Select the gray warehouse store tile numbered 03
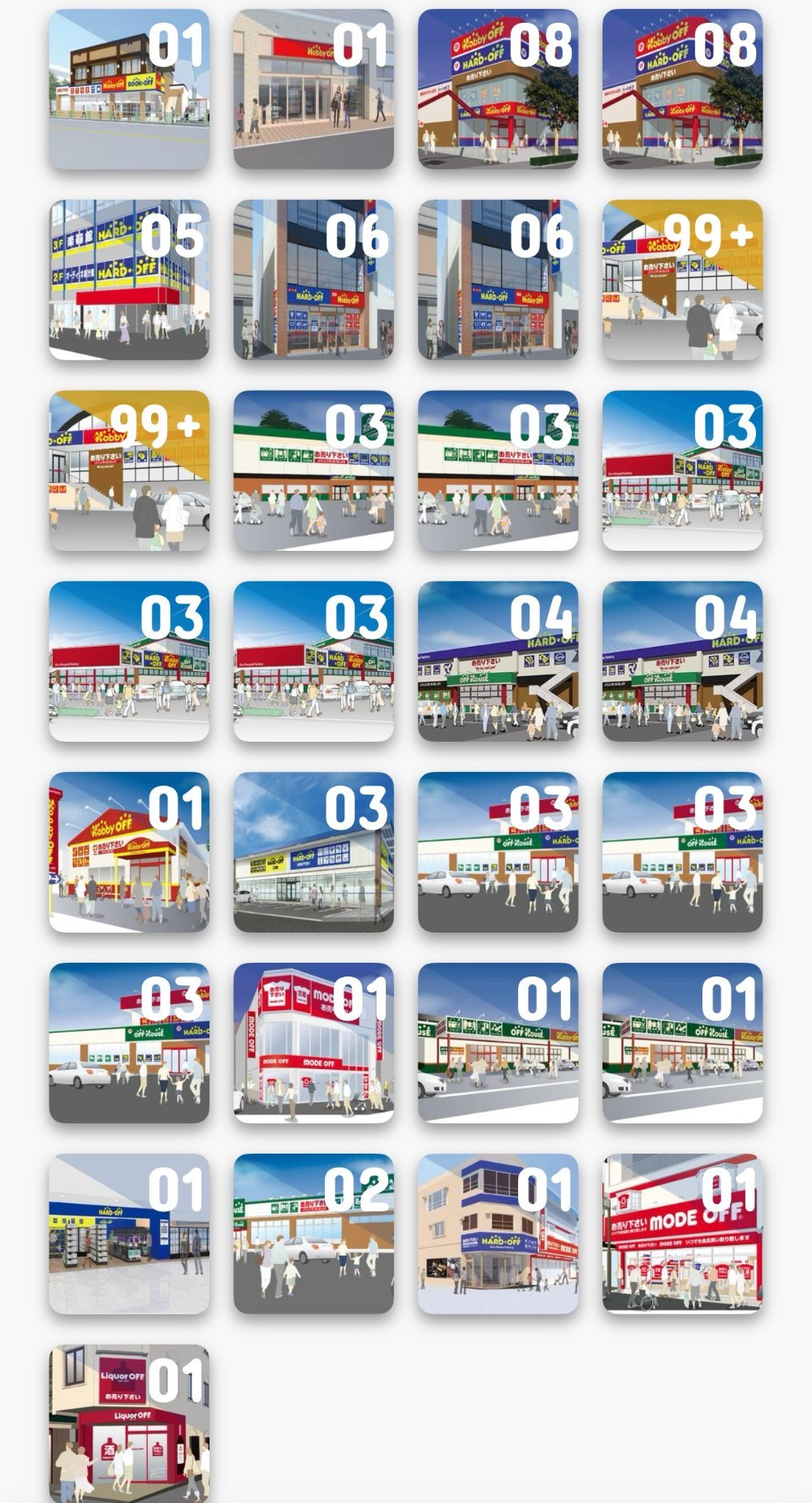The height and width of the screenshot is (1503, 812). pyautogui.click(x=313, y=851)
